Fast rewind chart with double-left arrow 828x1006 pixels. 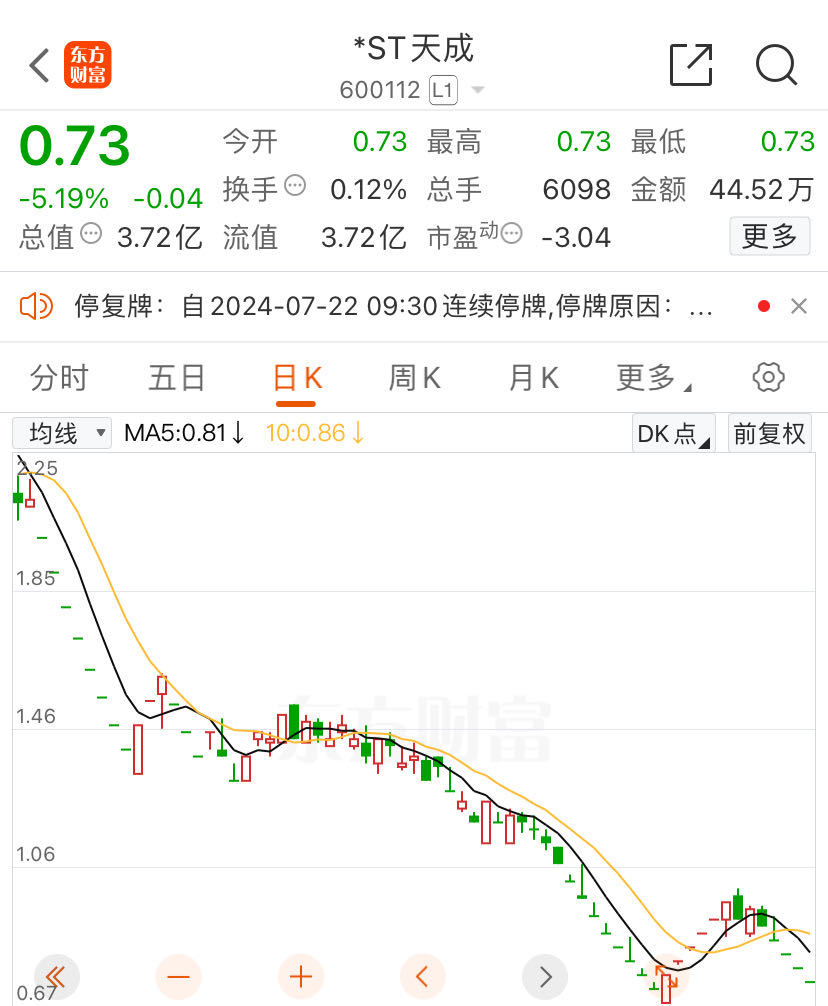click(56, 977)
